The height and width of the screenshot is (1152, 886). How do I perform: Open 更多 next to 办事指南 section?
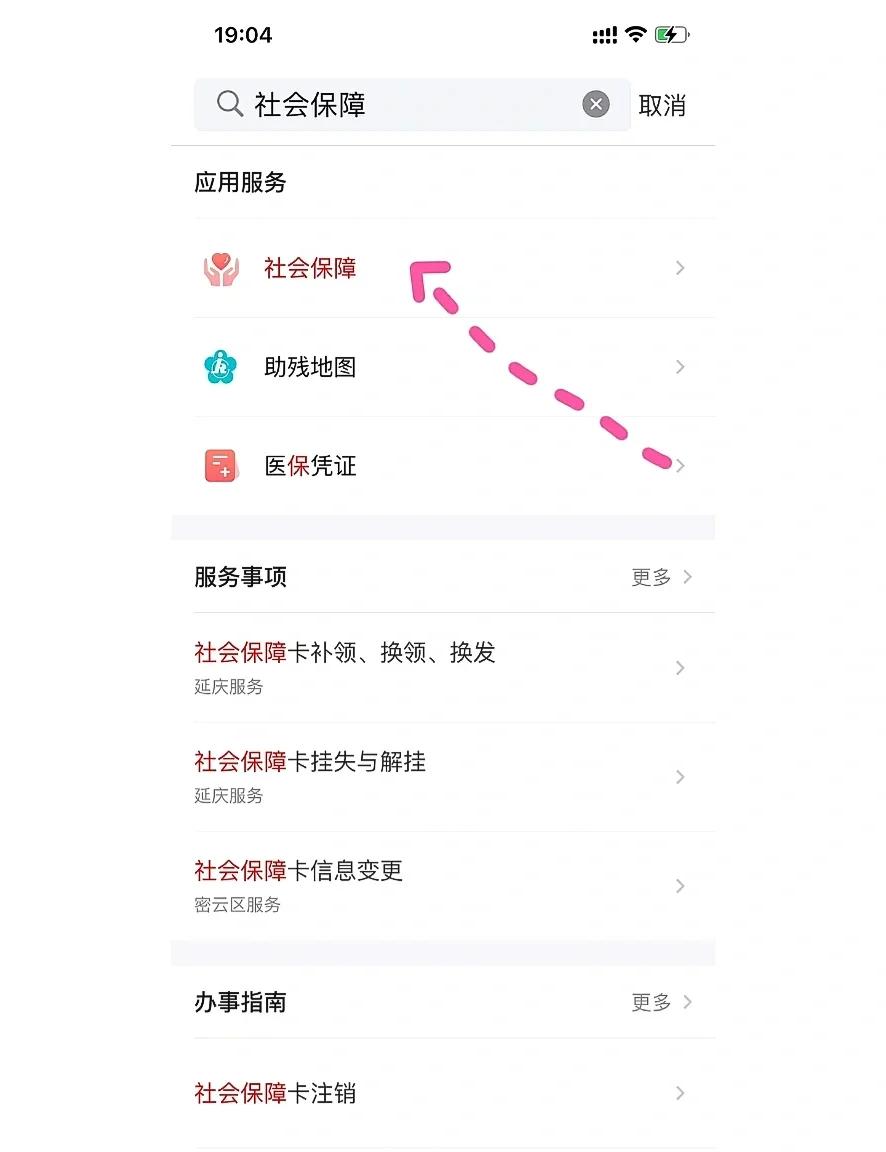tap(651, 1003)
